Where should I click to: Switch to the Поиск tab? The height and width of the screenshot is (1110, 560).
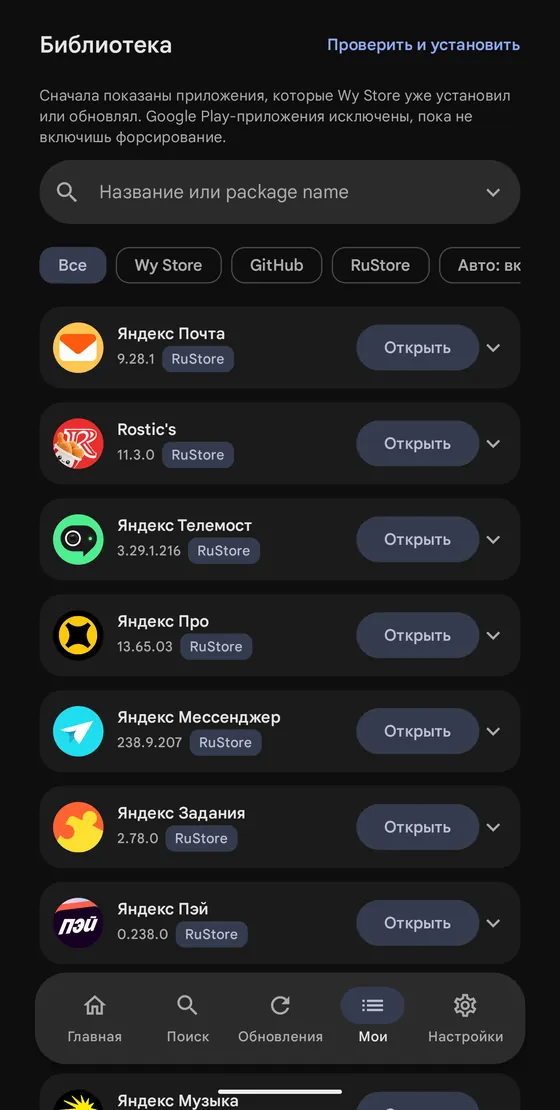(x=188, y=1018)
